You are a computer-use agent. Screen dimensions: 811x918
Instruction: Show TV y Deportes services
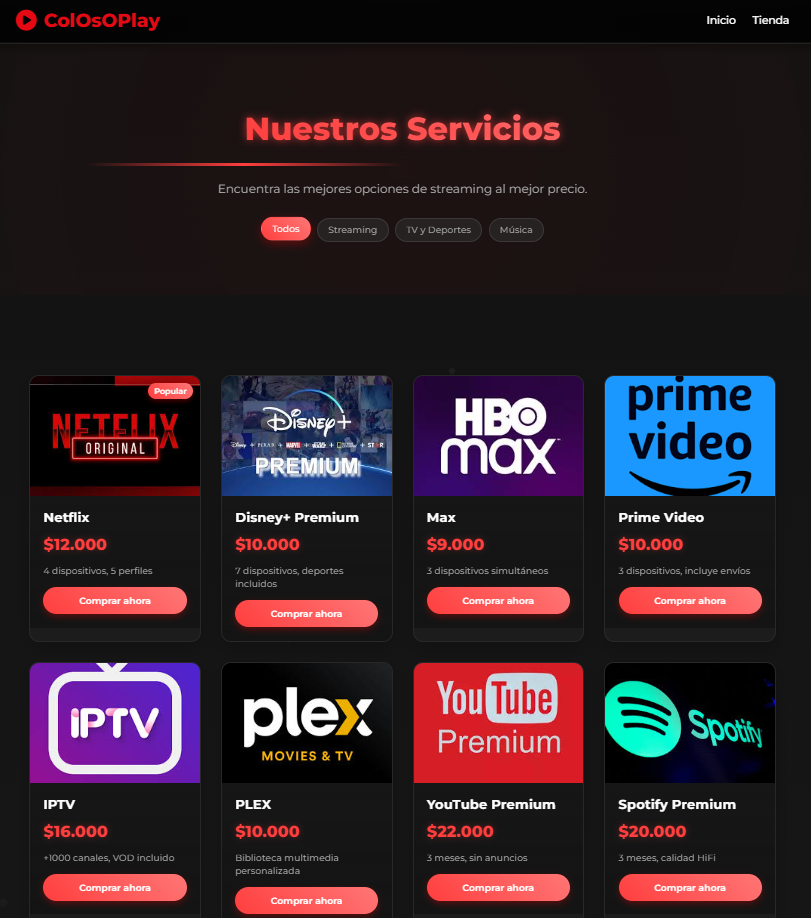438,230
